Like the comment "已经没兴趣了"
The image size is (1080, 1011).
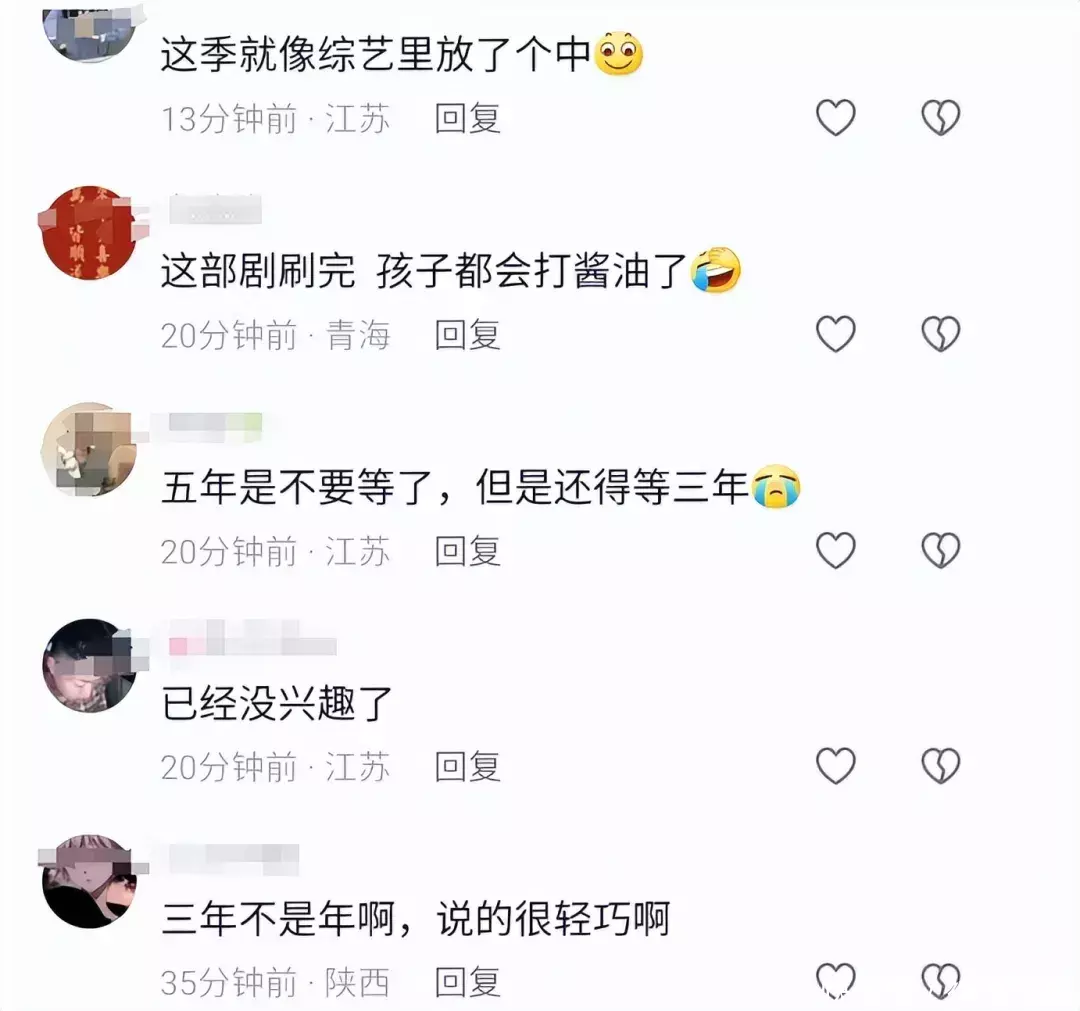click(x=836, y=766)
